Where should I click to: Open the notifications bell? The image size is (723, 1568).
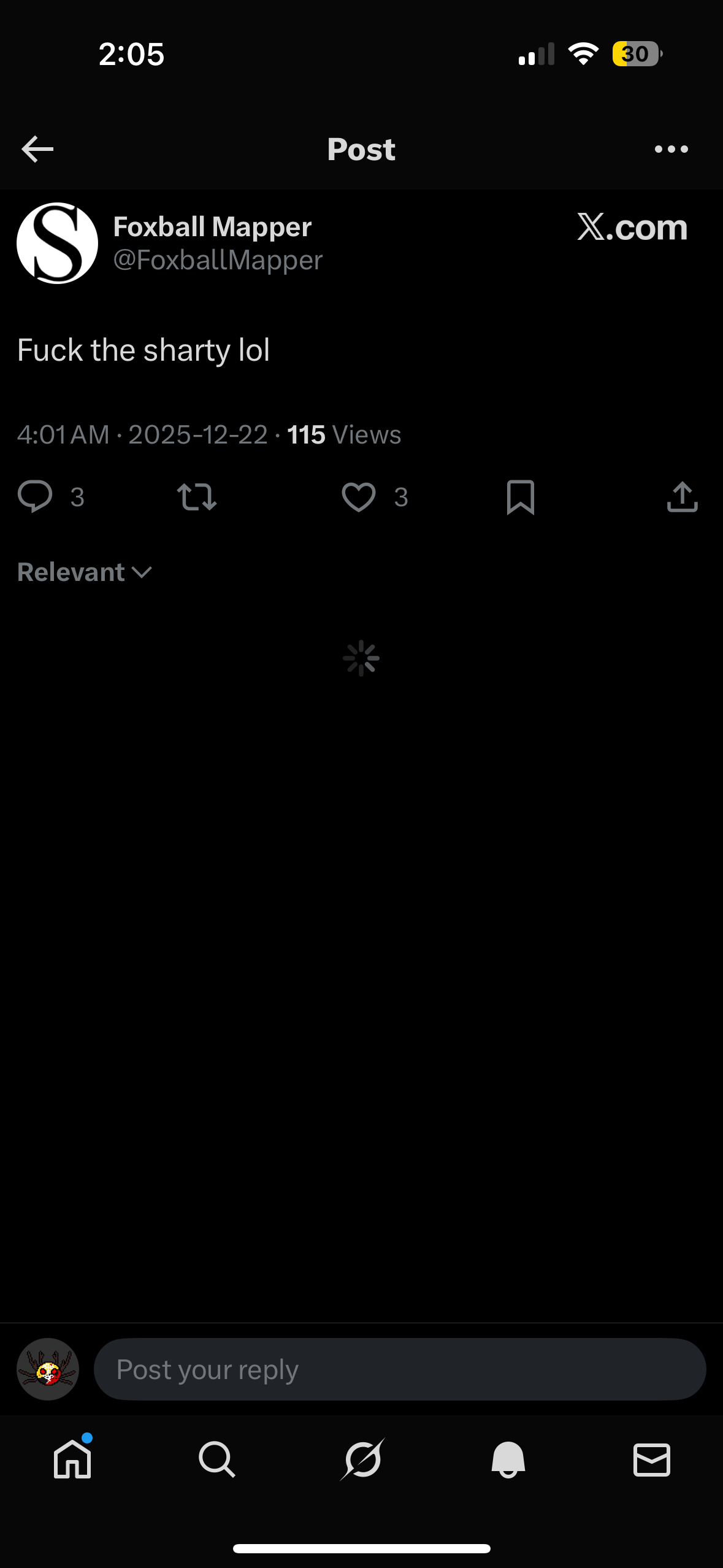pos(508,1459)
